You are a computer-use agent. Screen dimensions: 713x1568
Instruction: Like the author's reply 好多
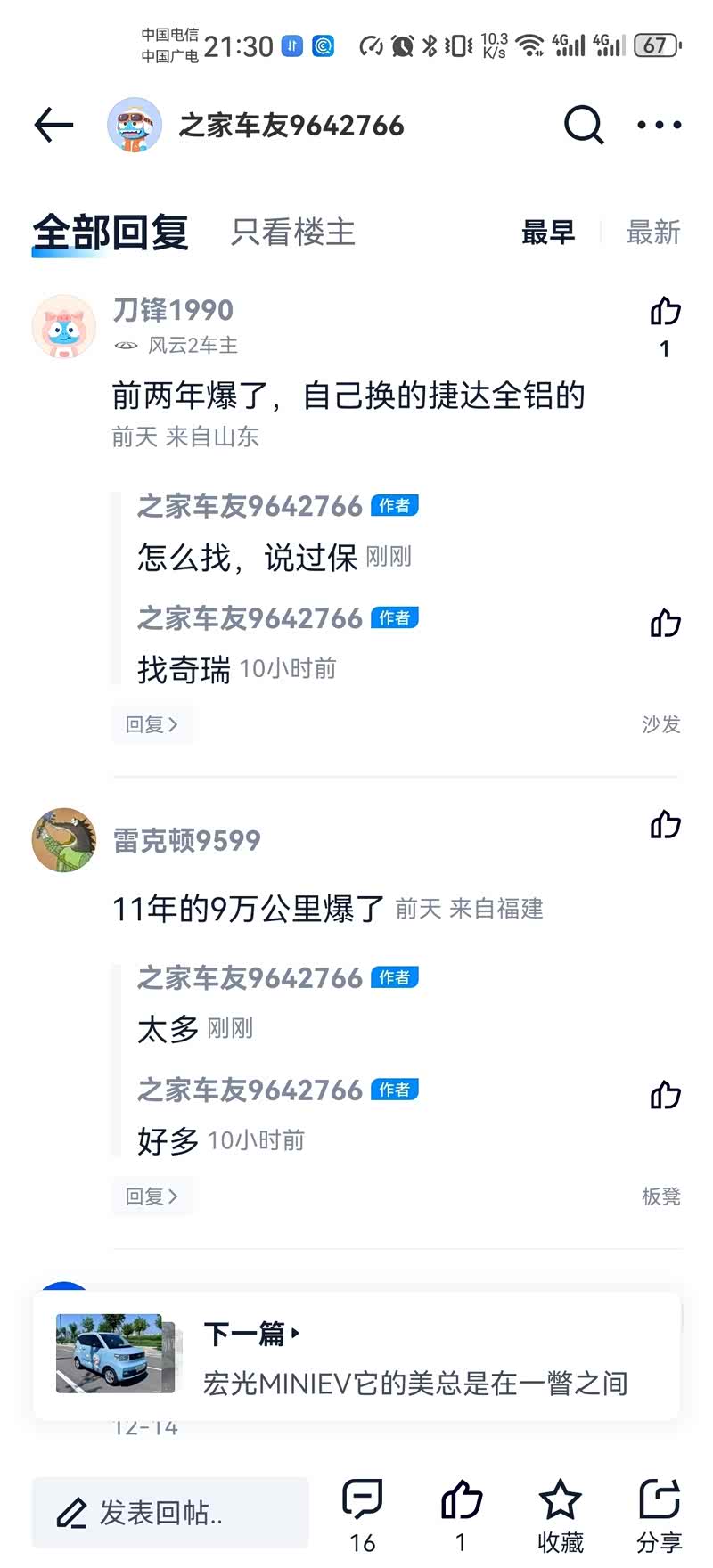(665, 1095)
